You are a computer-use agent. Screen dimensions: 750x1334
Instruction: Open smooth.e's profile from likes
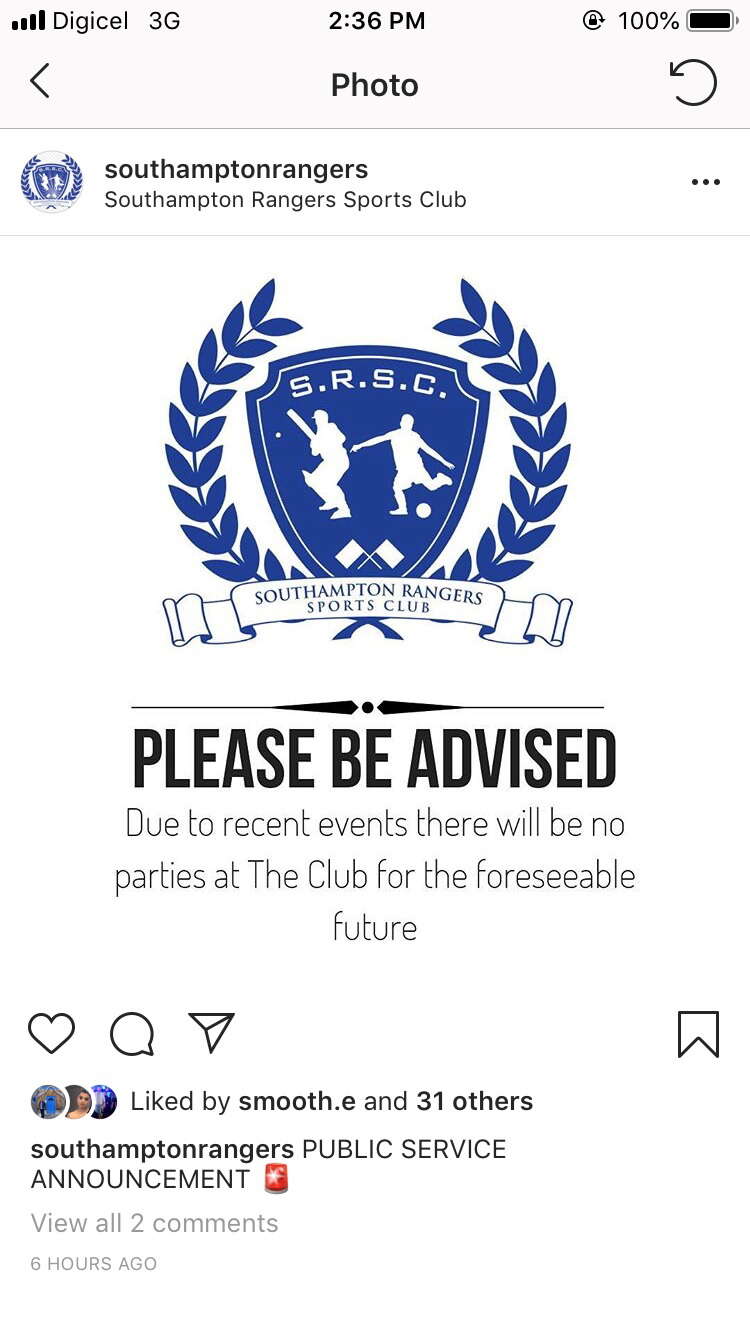[296, 1101]
